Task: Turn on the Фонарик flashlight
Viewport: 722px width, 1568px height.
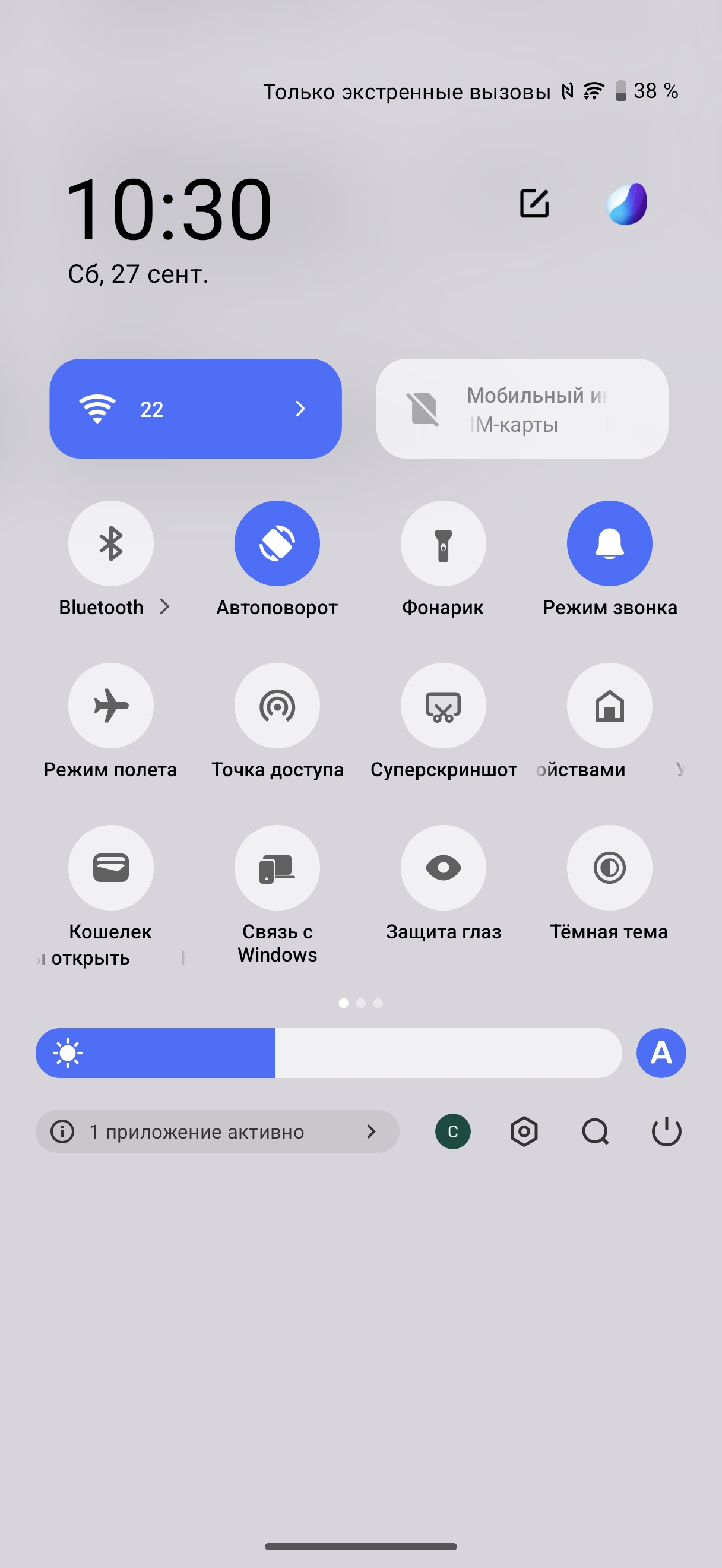Action: [443, 543]
